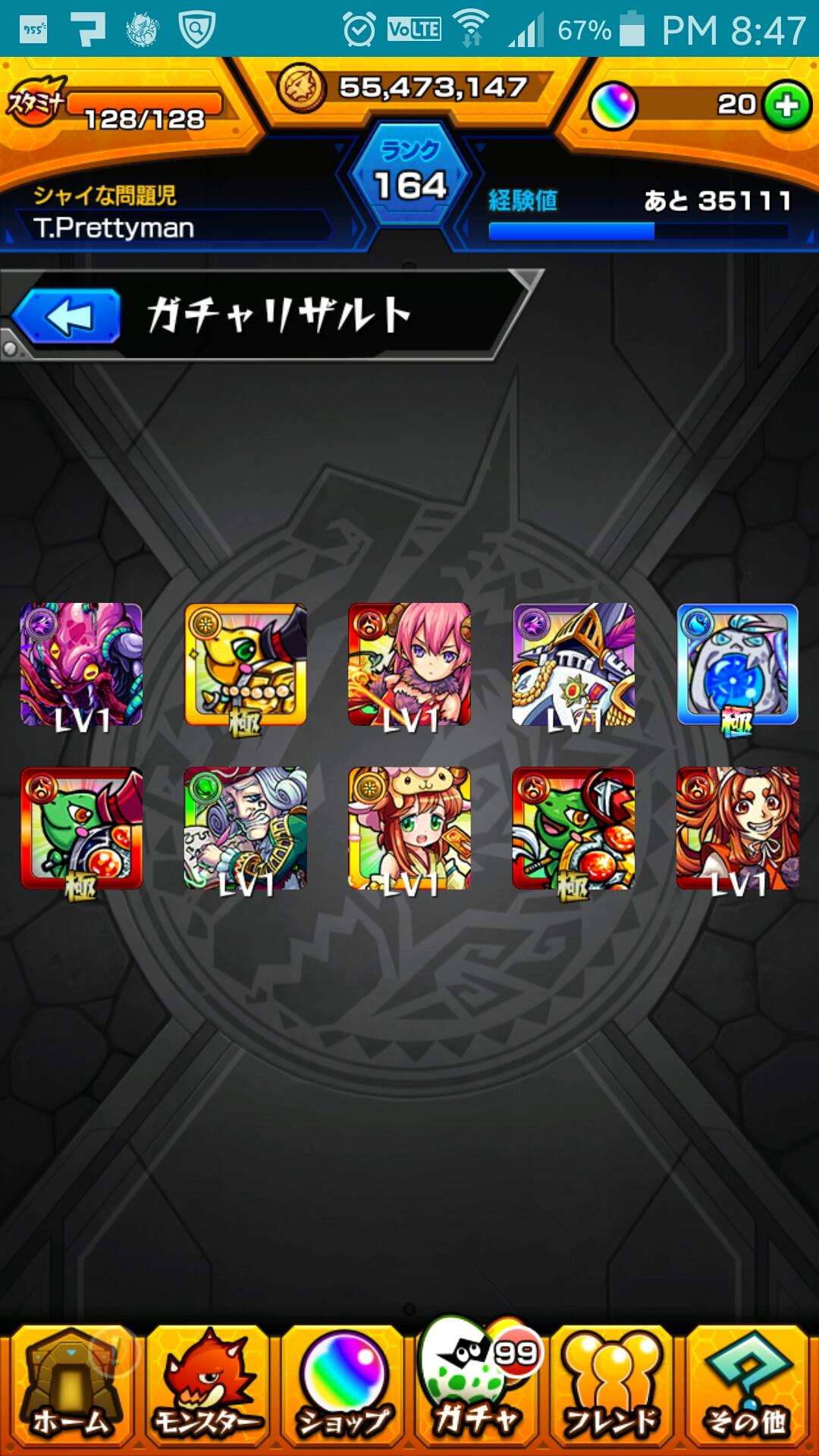View the armored knight monster card
The height and width of the screenshot is (1456, 819).
574,664
